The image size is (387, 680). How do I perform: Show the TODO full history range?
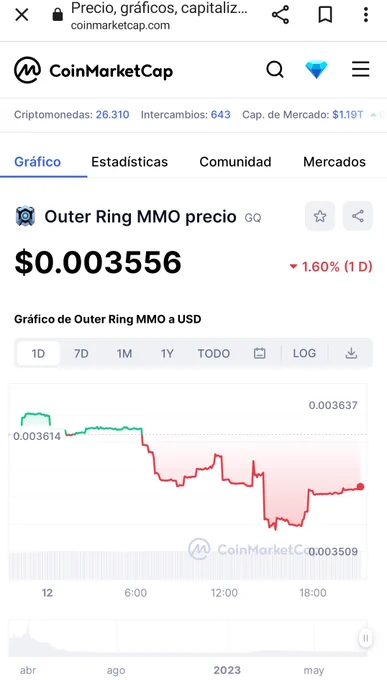click(214, 353)
